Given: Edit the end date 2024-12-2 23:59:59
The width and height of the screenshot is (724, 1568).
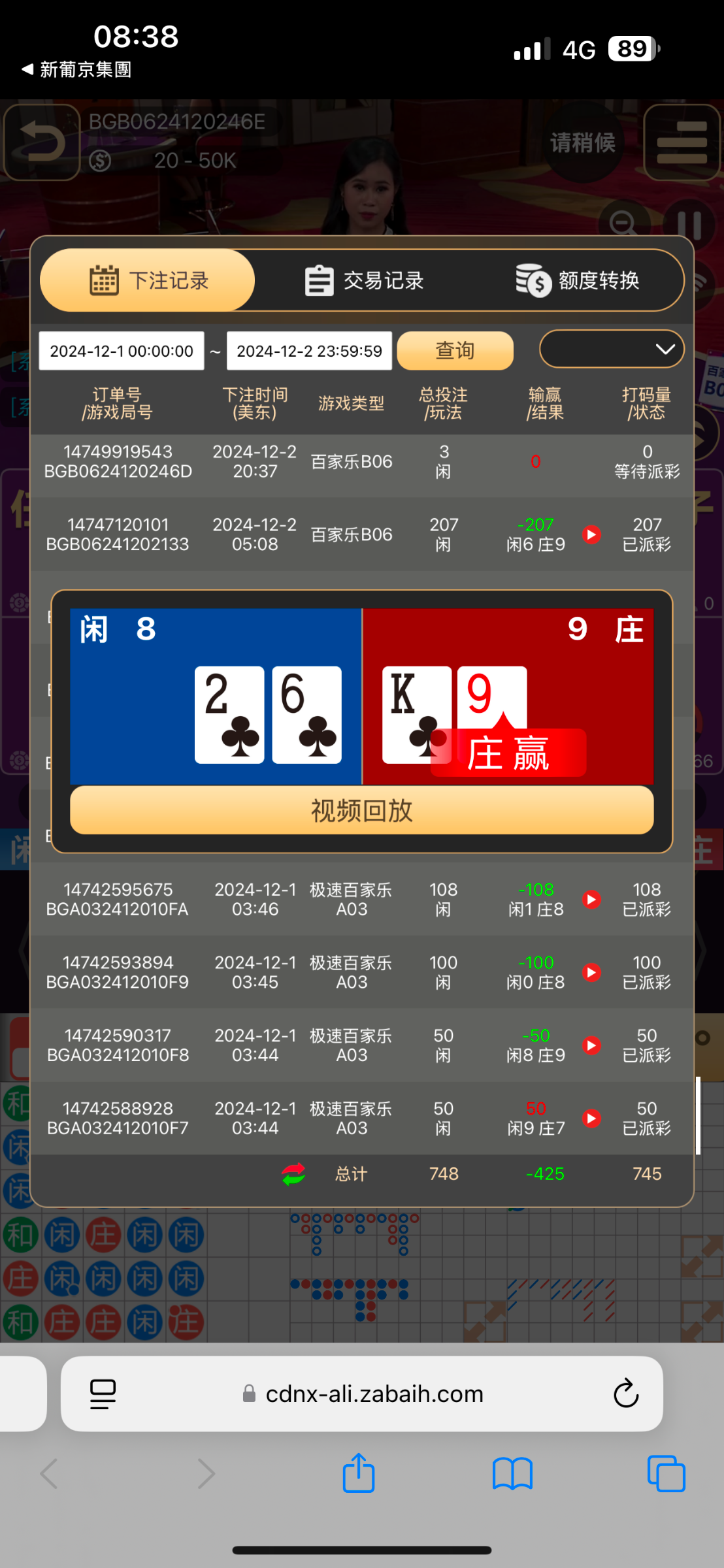Looking at the screenshot, I should click(309, 351).
